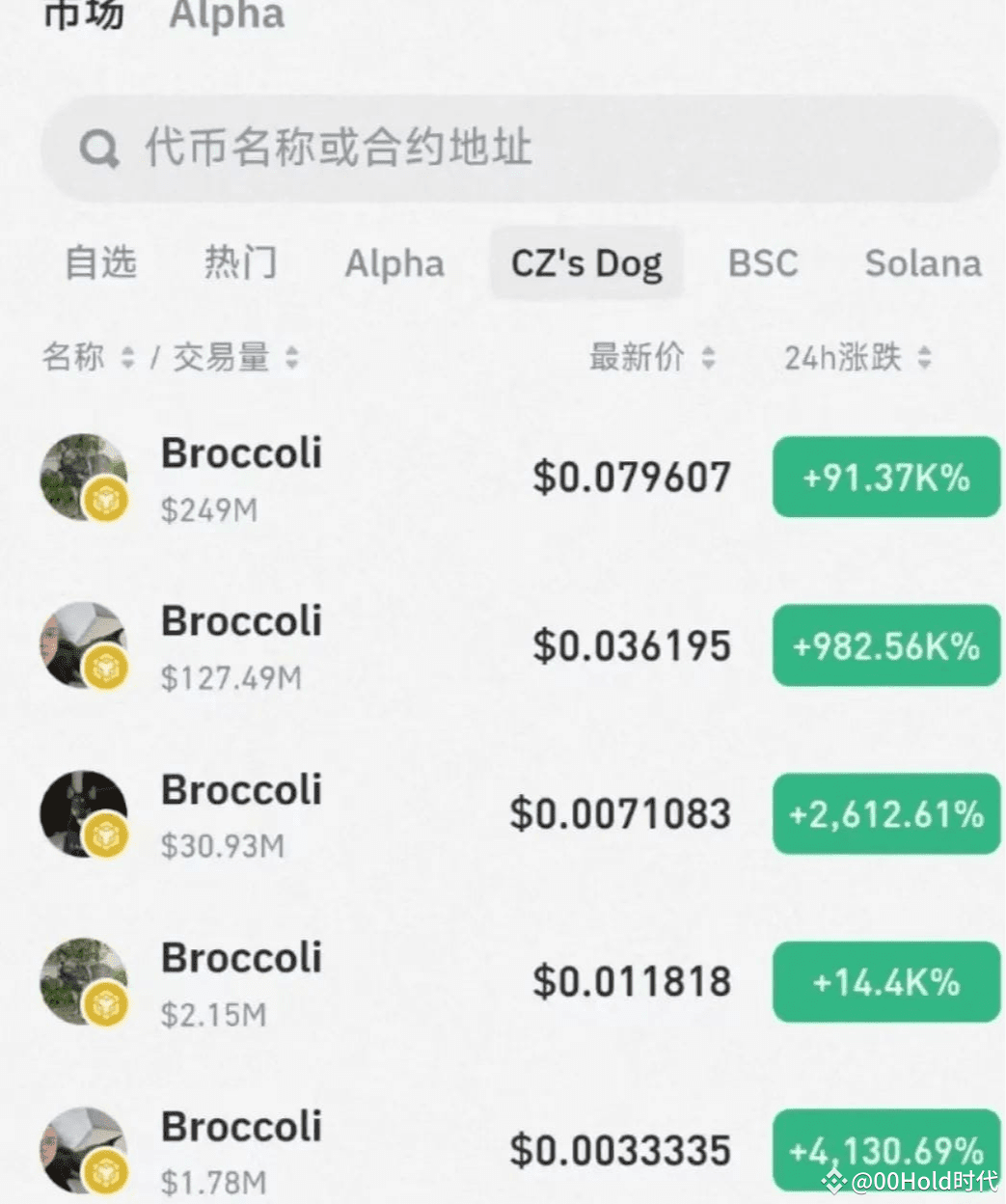Viewport: 1006px width, 1204px height.
Task: Click the BNB Chain badge on the $2.15M Broccoli
Action: point(104,1004)
